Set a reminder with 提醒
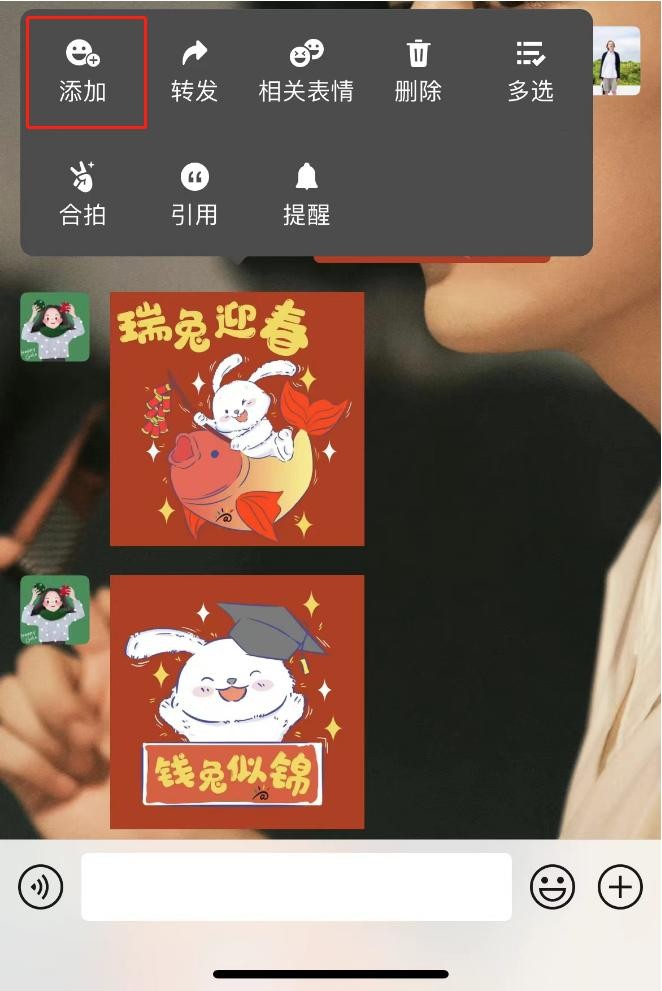The width and height of the screenshot is (662, 991). (x=306, y=194)
